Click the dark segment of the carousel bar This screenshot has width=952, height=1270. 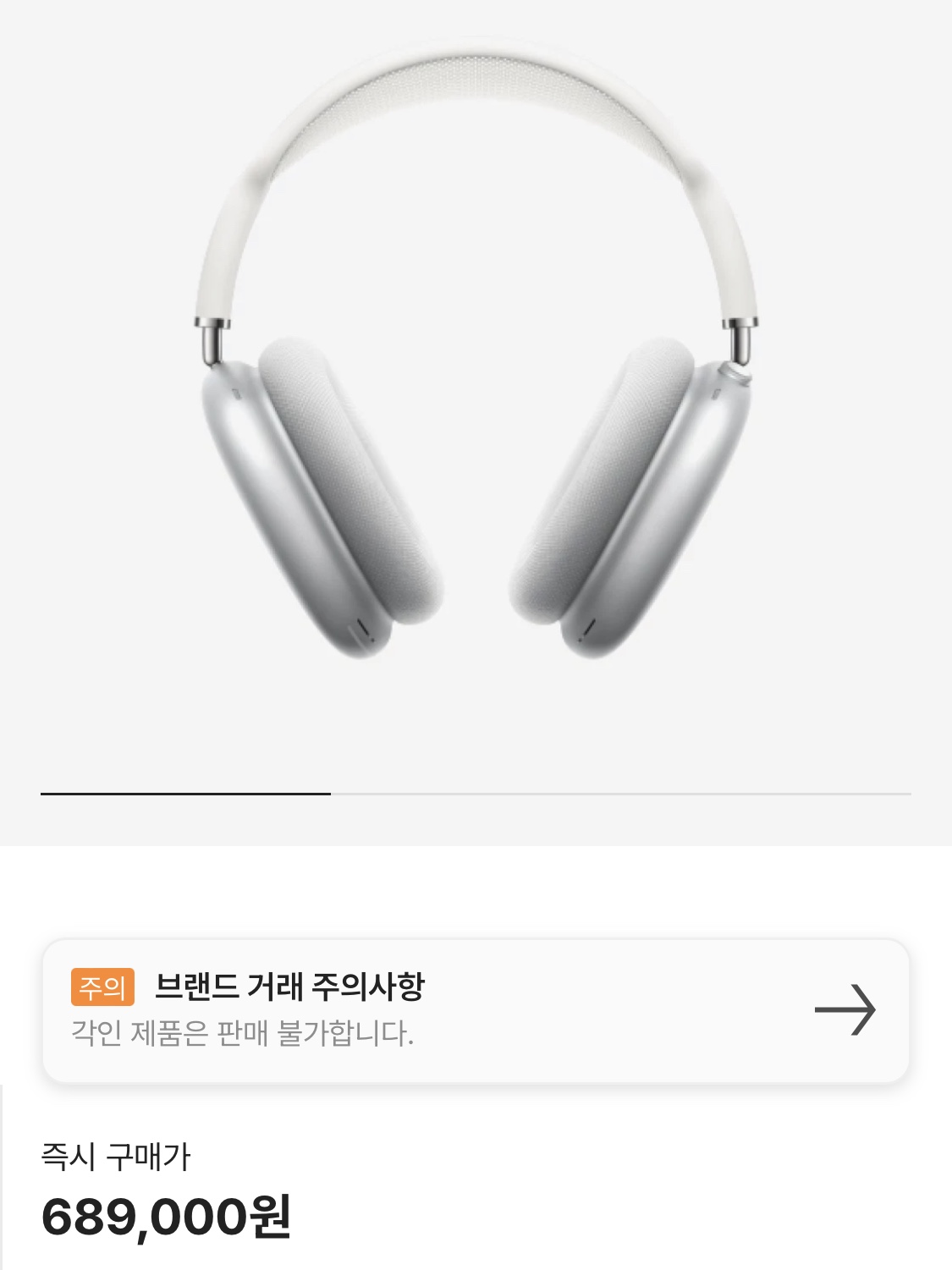[x=186, y=793]
